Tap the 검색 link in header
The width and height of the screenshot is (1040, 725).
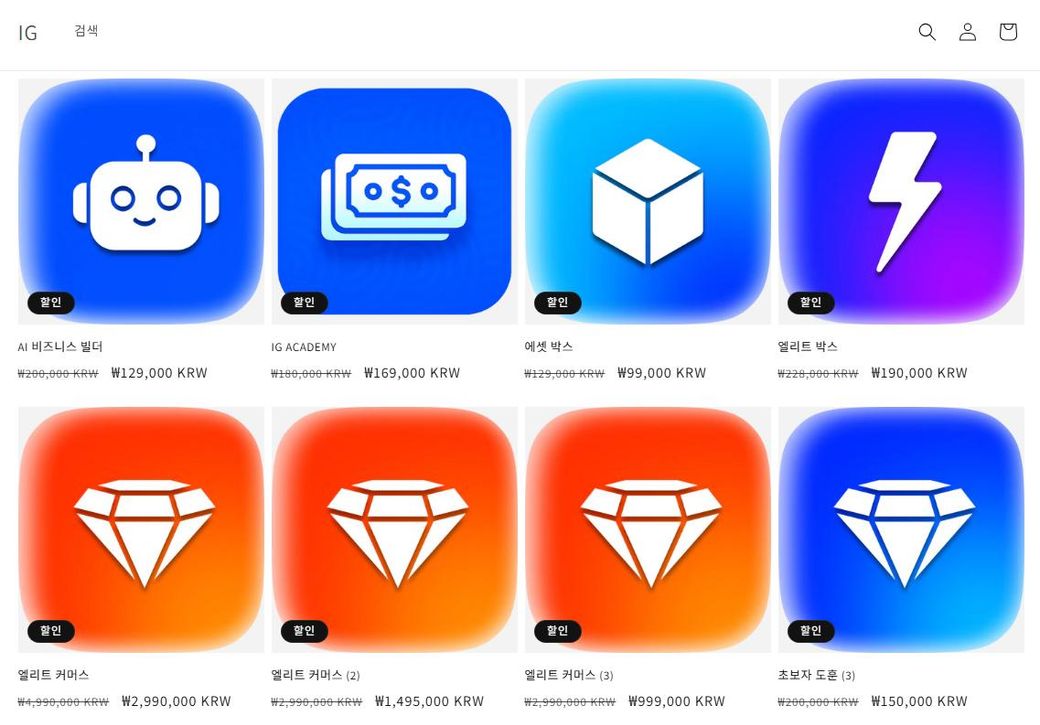point(86,31)
